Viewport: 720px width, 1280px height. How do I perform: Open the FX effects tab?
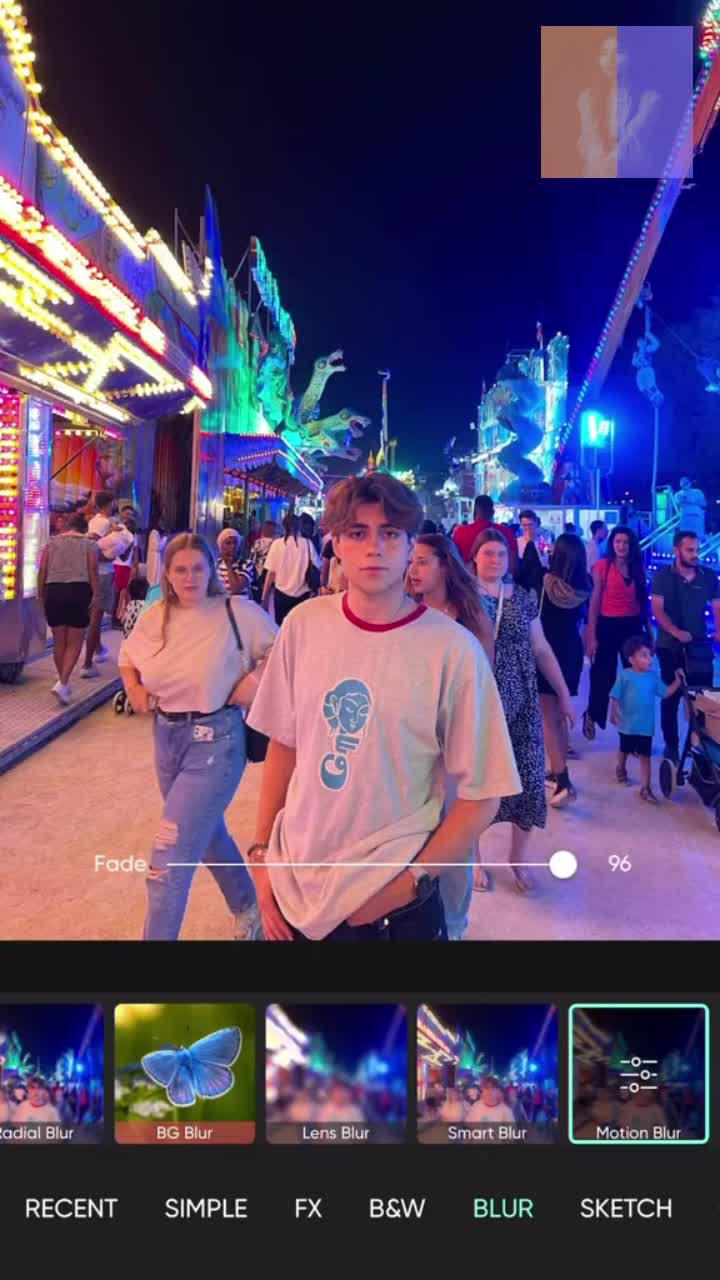(x=308, y=1208)
